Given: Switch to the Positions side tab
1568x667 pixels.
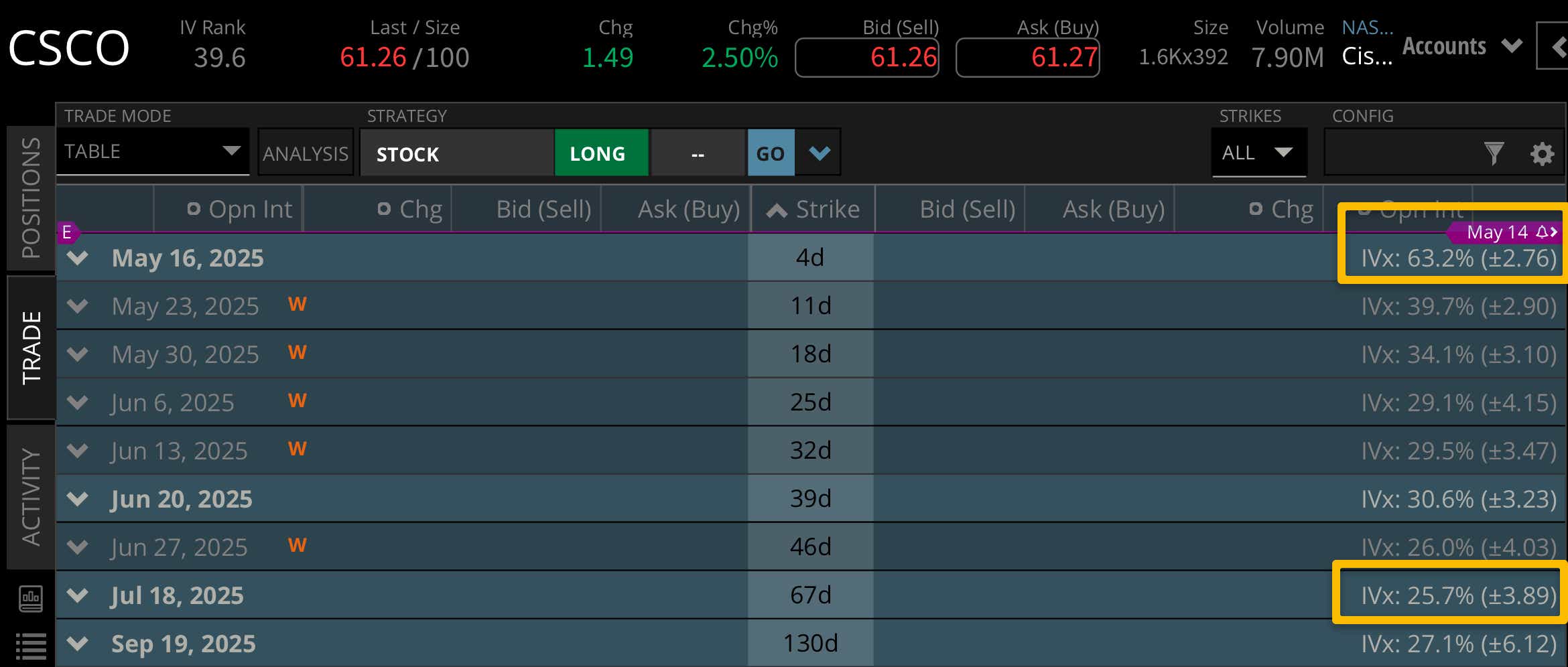Looking at the screenshot, I should pyautogui.click(x=31, y=198).
